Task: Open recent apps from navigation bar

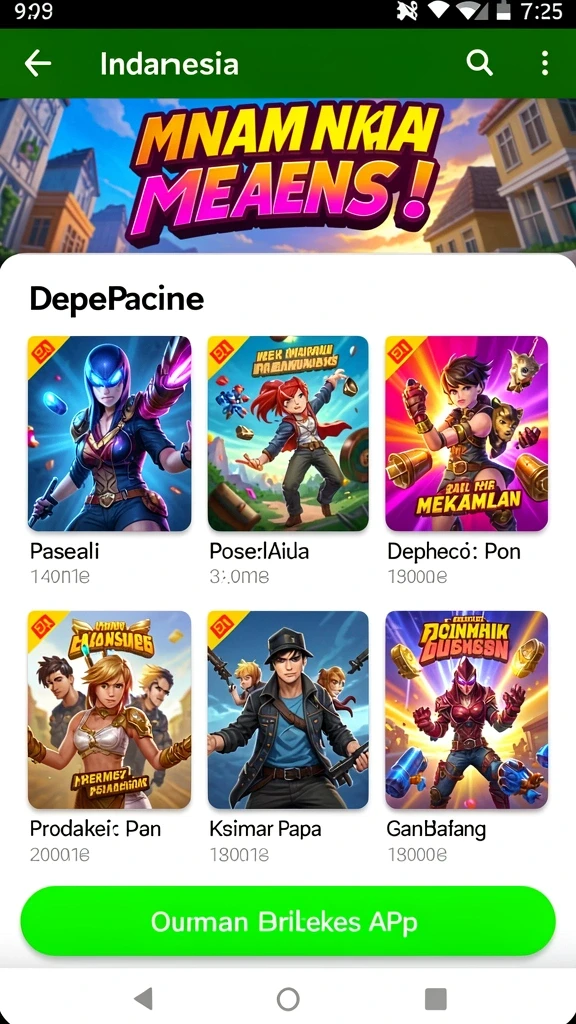Action: 436,999
